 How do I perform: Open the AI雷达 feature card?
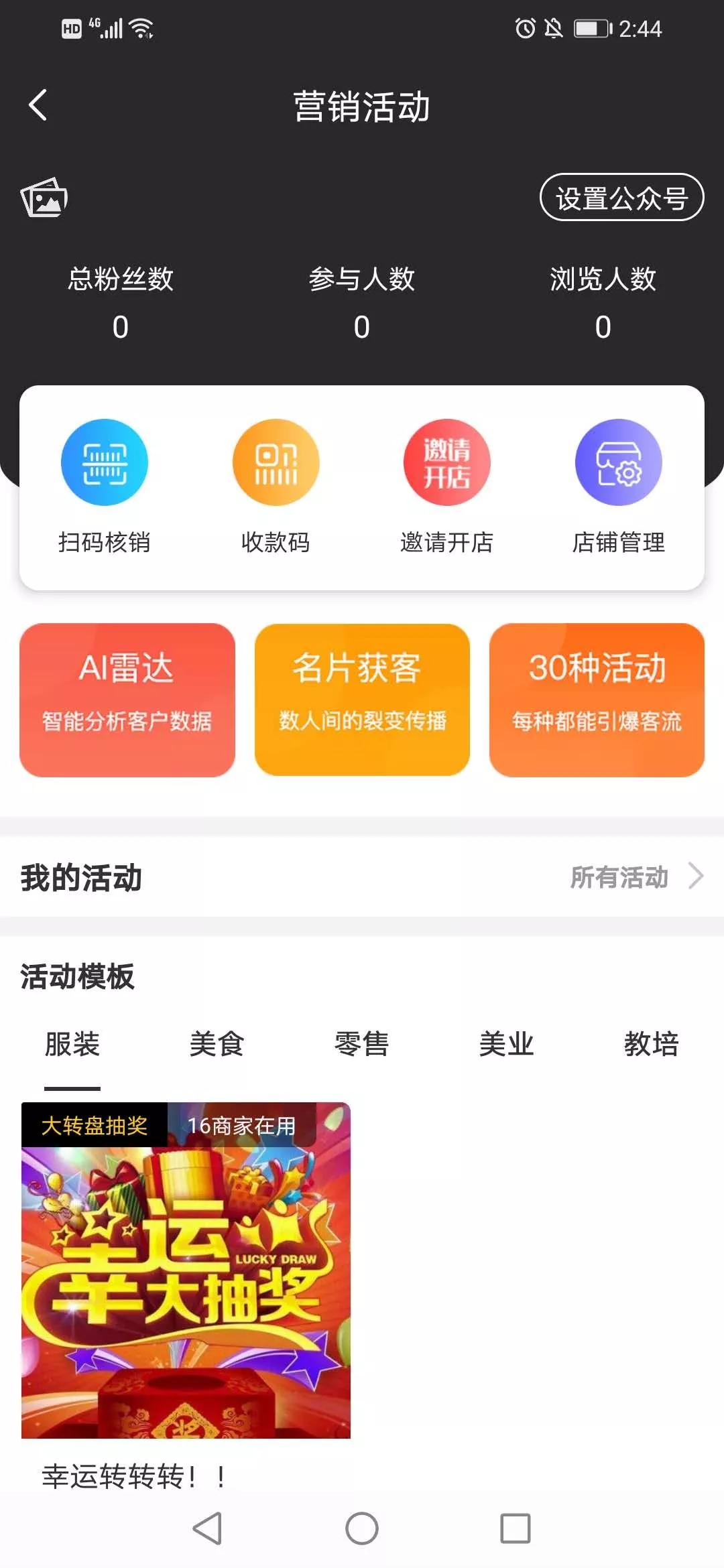(x=129, y=697)
